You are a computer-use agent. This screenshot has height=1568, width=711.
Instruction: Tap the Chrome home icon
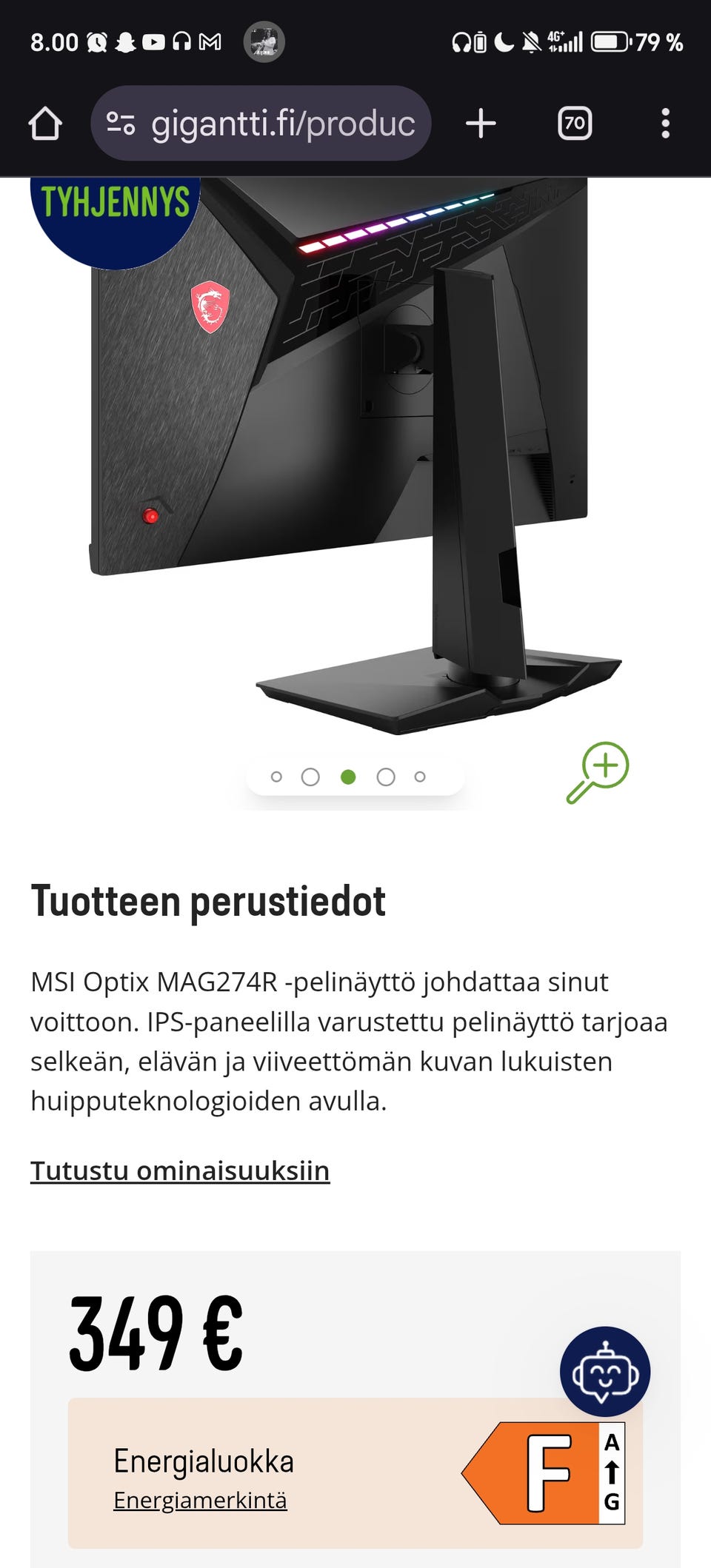(44, 123)
